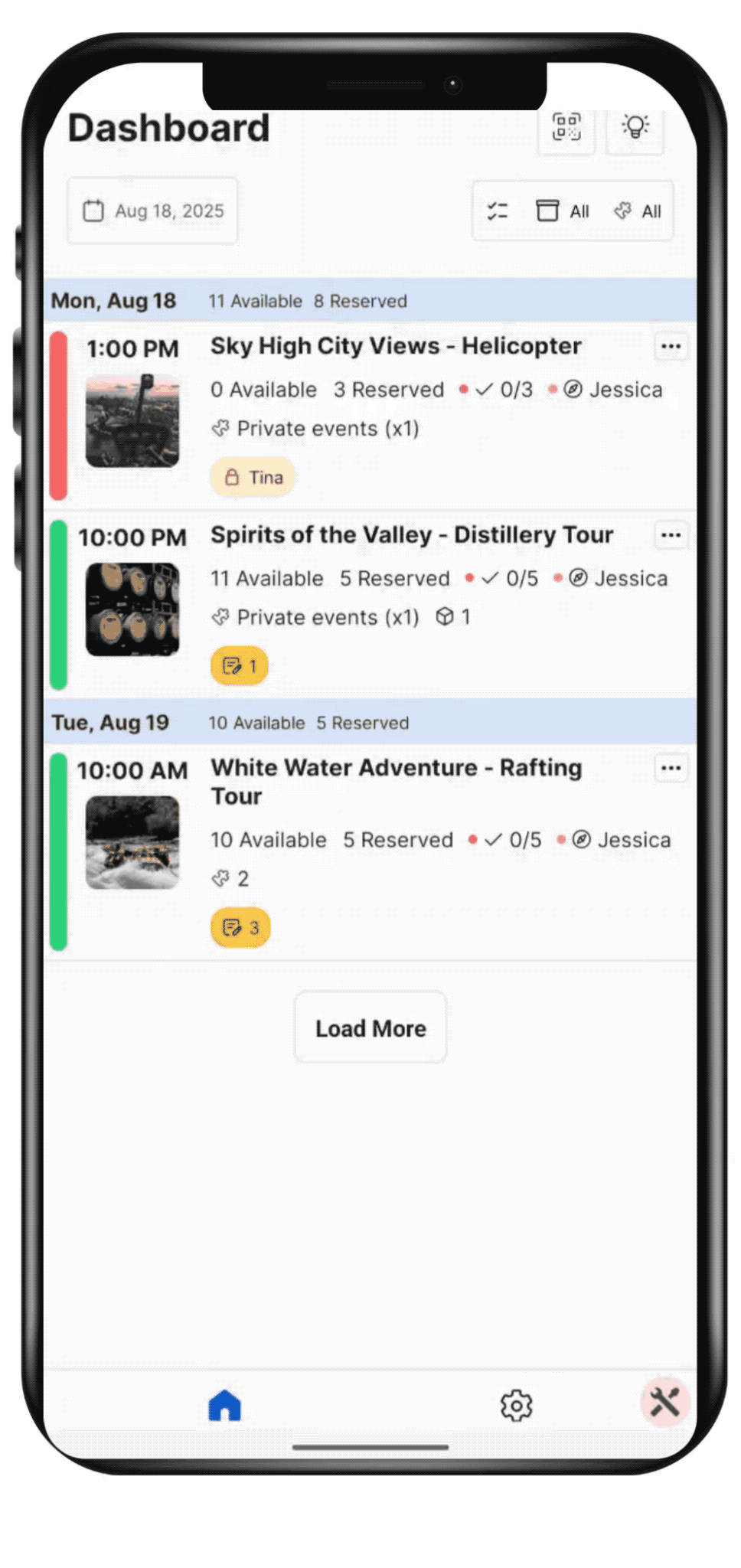View the 1 note on the Distillery Tour

(x=240, y=666)
